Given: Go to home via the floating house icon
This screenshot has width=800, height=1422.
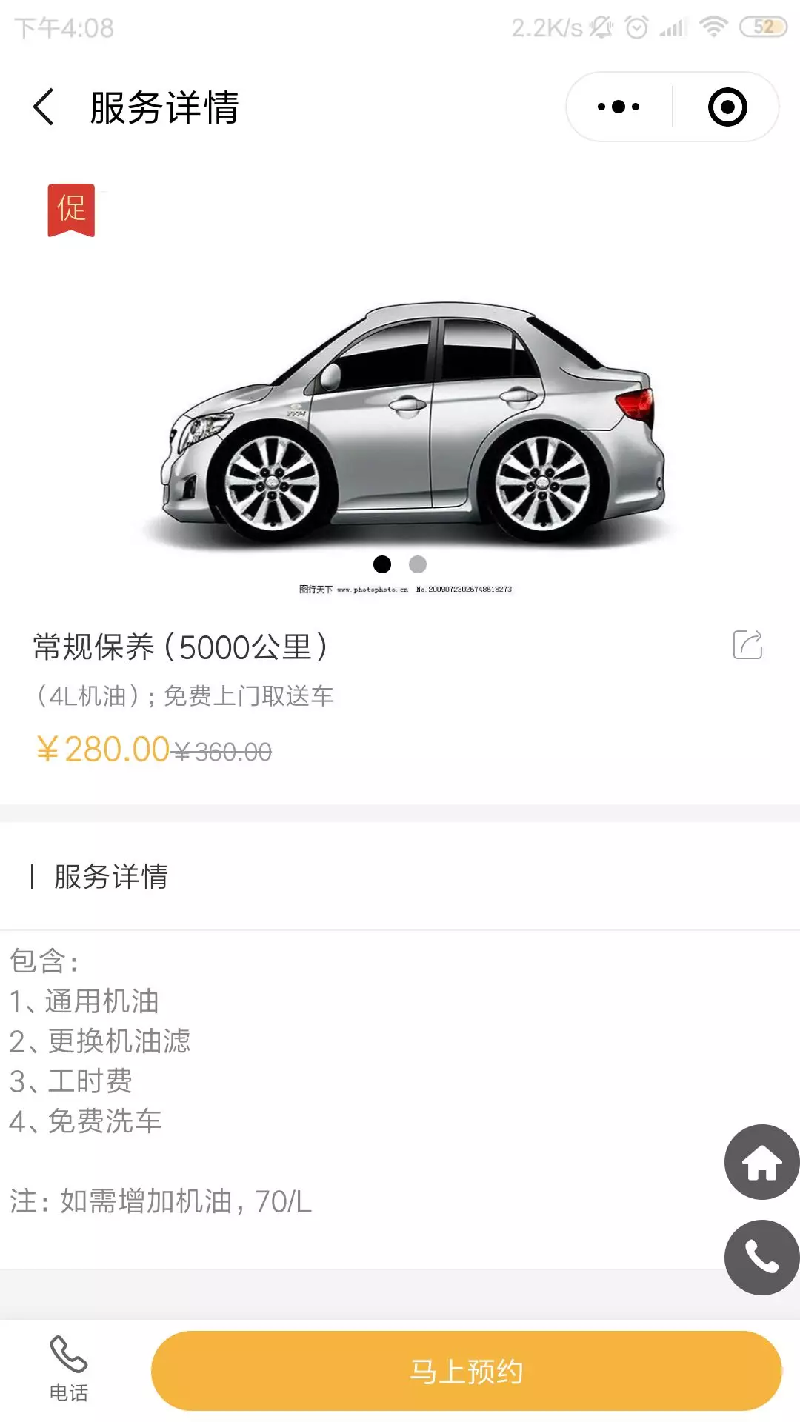Looking at the screenshot, I should tap(762, 1162).
